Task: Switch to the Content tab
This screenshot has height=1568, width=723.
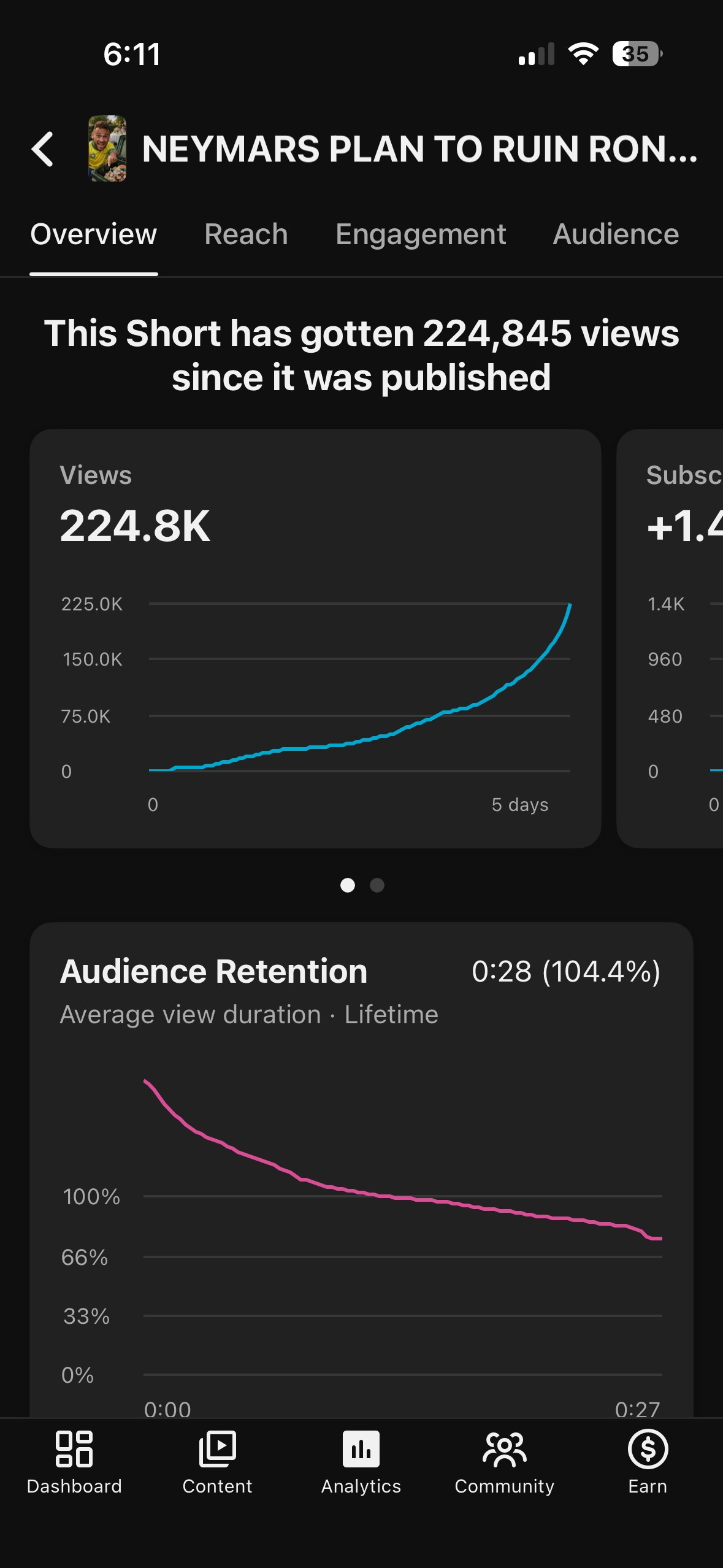Action: pyautogui.click(x=217, y=1462)
